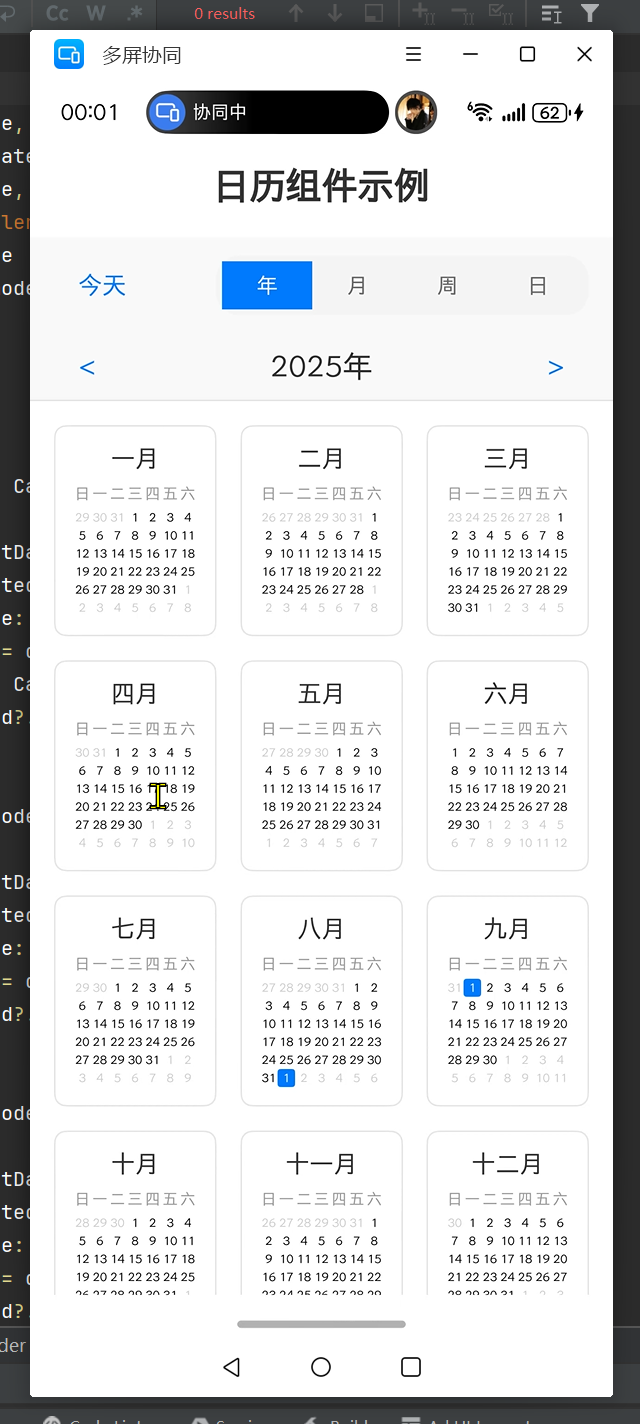The image size is (640, 1424).
Task: Tap the system back navigation button
Action: pos(232,1367)
